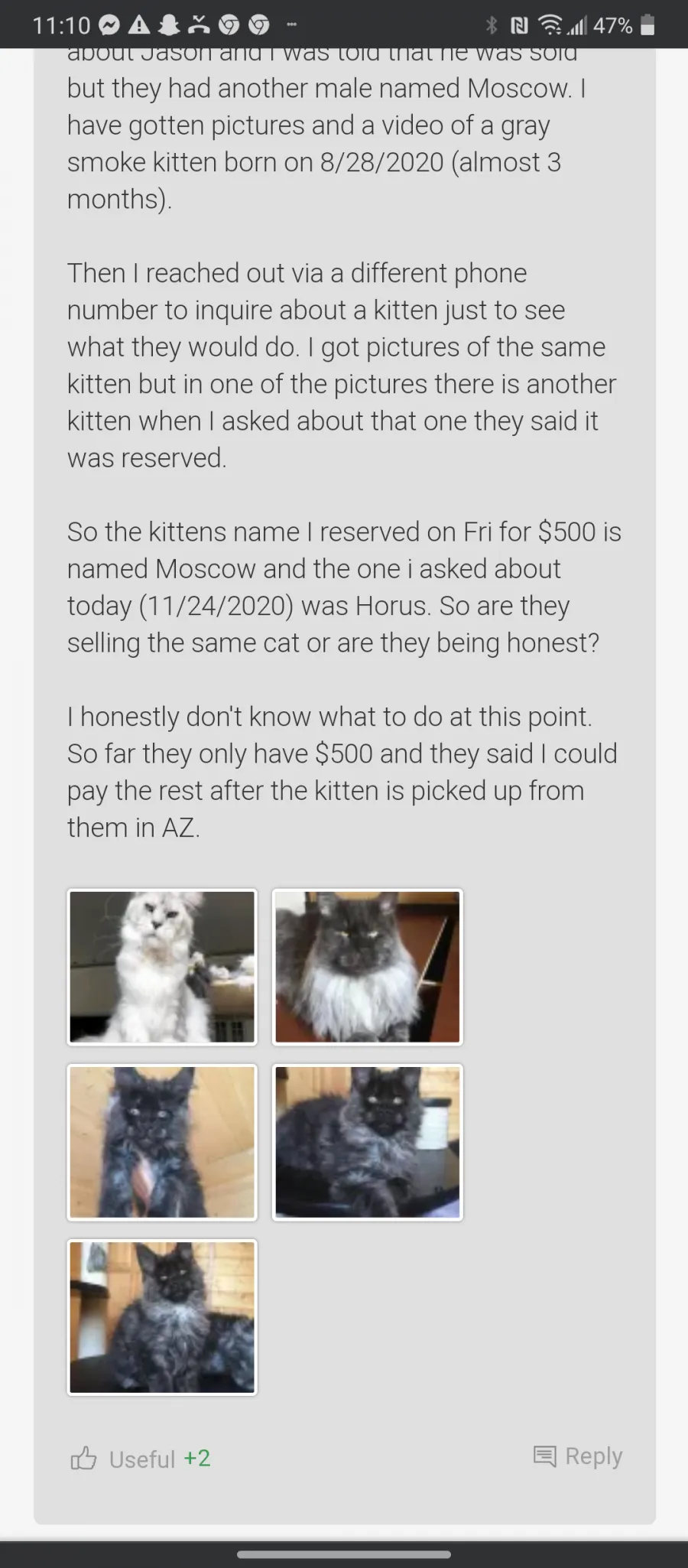Open the last dark kitten sitting photo
This screenshot has width=688, height=1568.
(x=162, y=1317)
